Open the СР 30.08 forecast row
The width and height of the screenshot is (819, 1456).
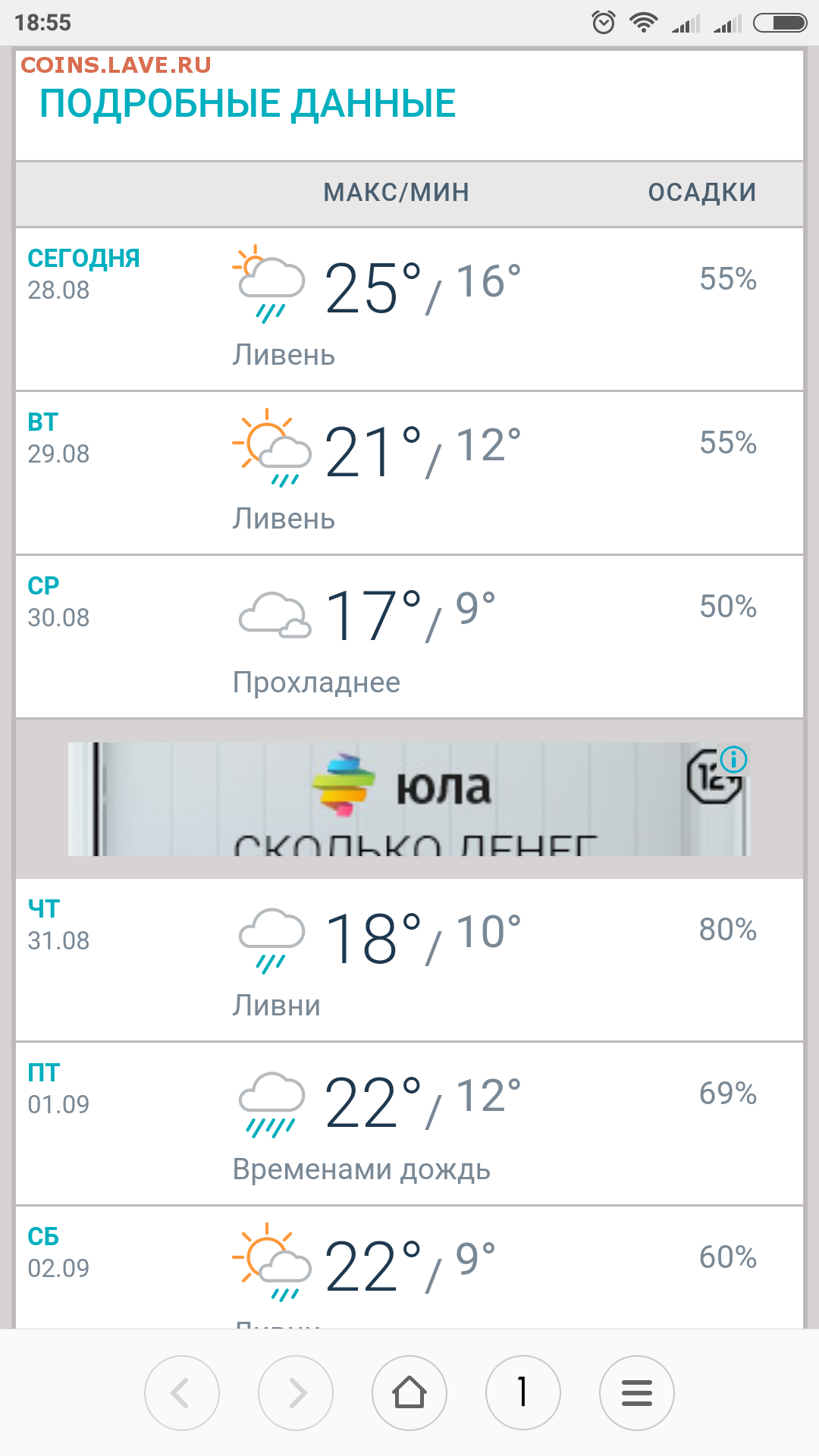pyautogui.click(x=409, y=637)
